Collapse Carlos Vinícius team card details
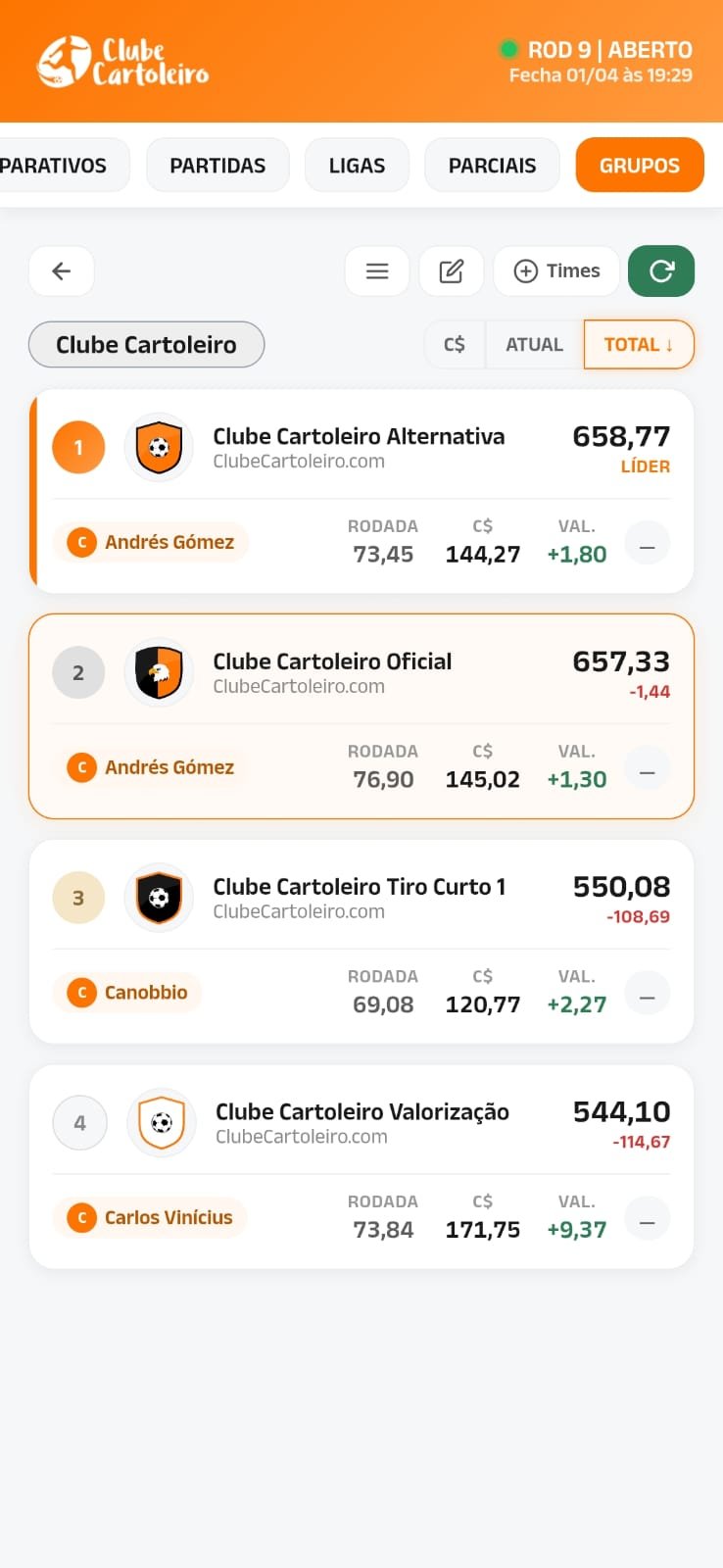The image size is (723, 1568). (x=647, y=1218)
